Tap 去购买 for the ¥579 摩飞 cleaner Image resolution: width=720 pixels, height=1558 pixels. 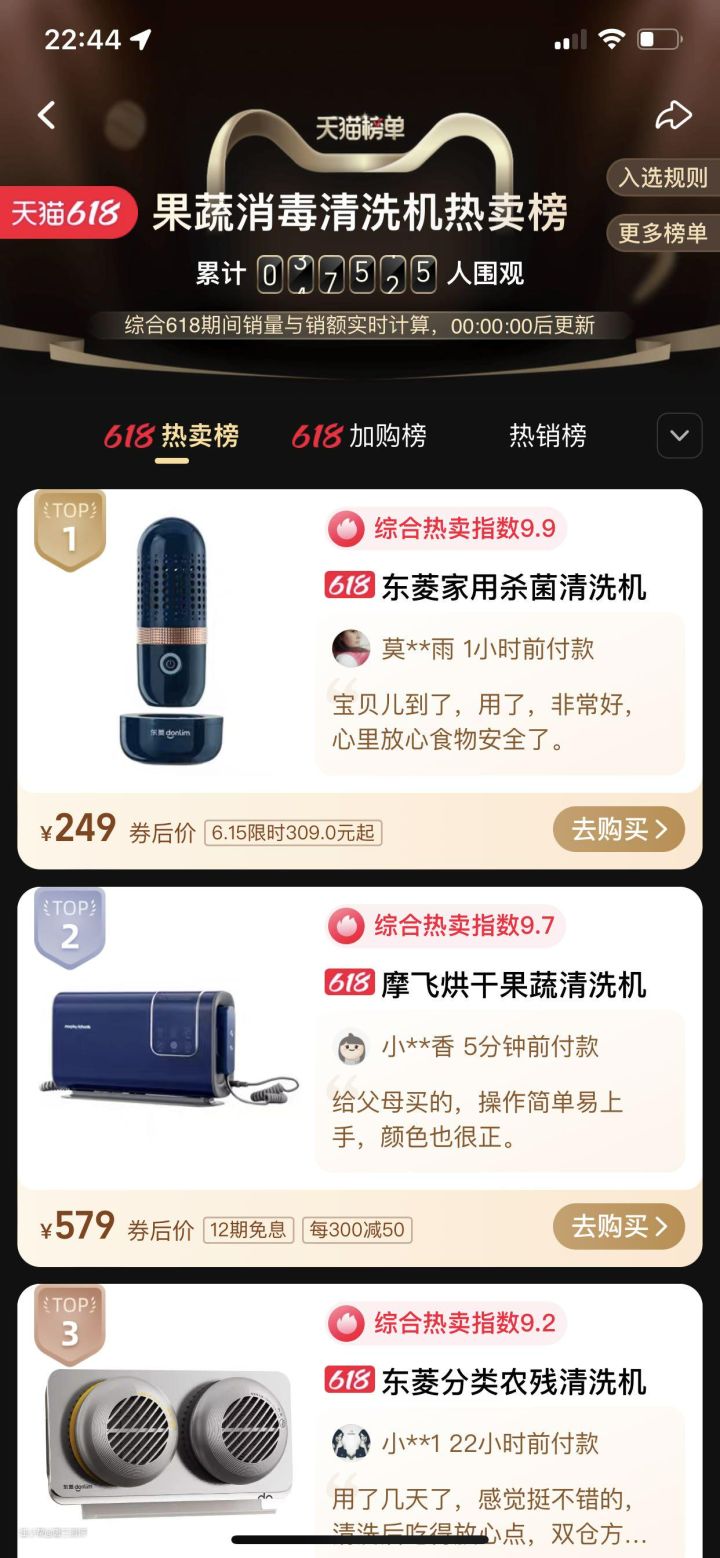coord(618,1227)
